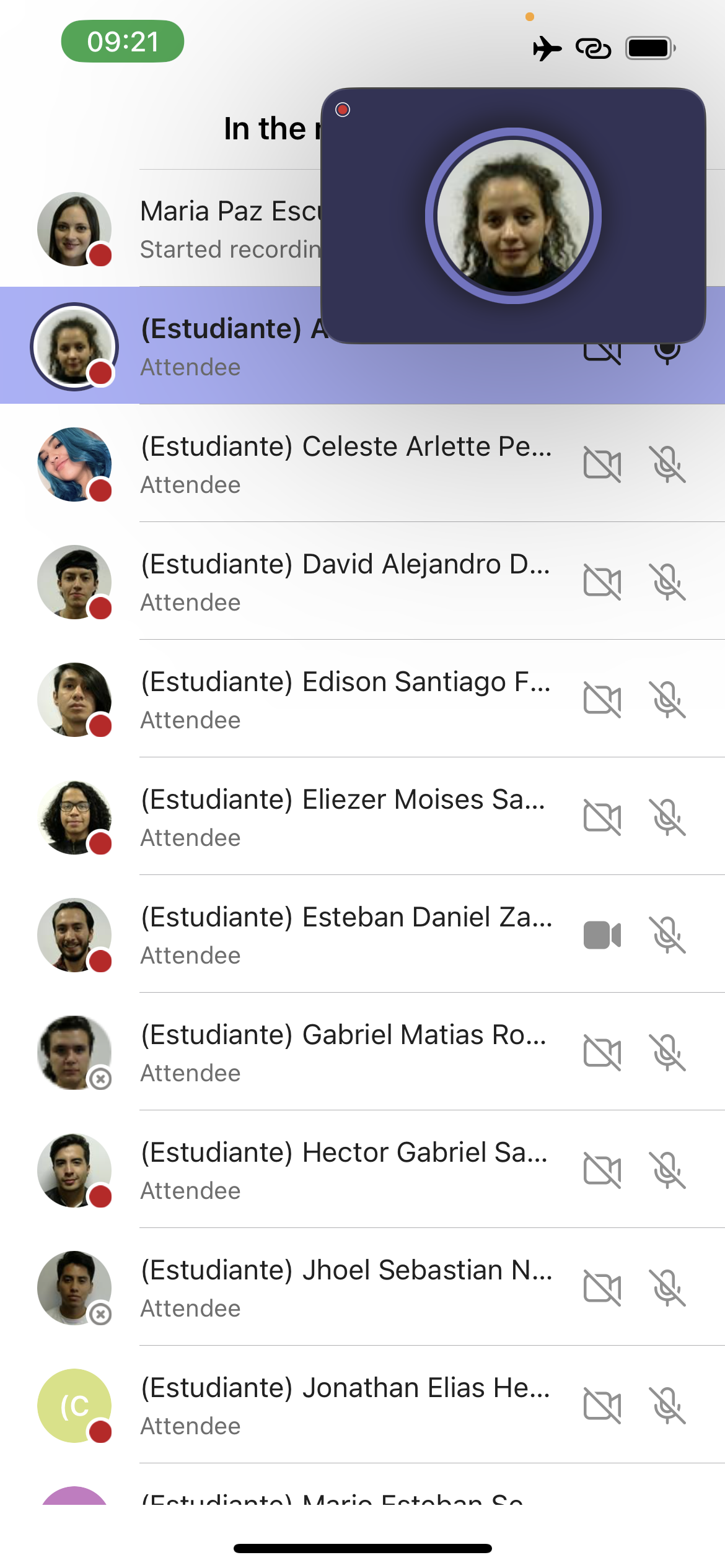The width and height of the screenshot is (725, 1568).
Task: Tap David Alejandro's camera-off icon
Action: tap(602, 582)
